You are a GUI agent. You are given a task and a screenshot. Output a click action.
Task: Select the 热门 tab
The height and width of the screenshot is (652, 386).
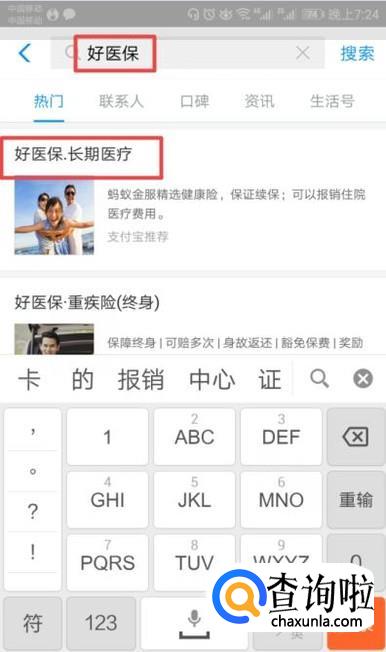[x=49, y=101]
